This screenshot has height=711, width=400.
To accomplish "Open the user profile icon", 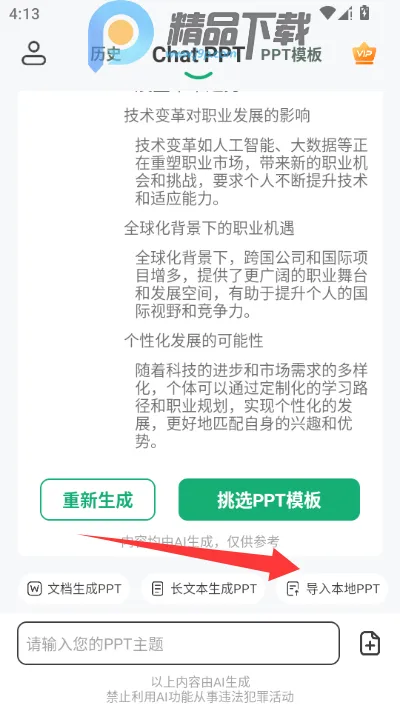I will [x=34, y=54].
